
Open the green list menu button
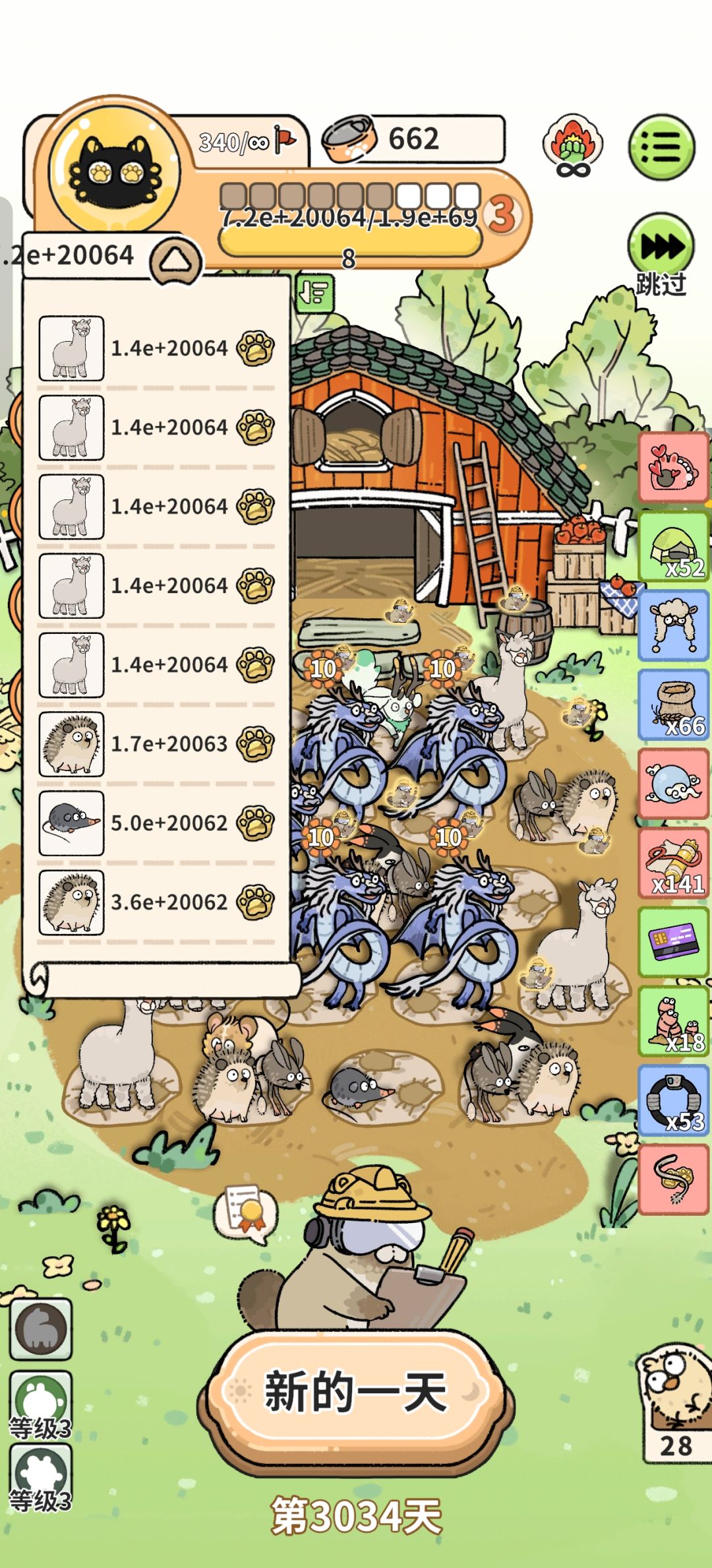(x=661, y=148)
